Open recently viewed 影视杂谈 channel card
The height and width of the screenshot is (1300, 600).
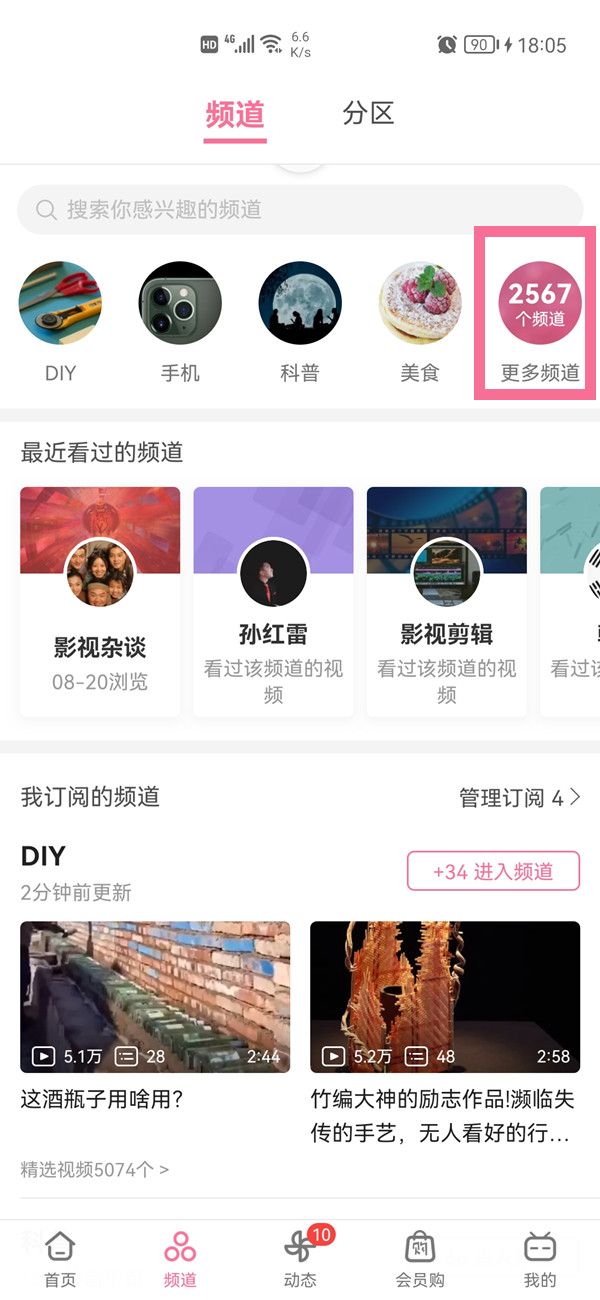coord(100,600)
